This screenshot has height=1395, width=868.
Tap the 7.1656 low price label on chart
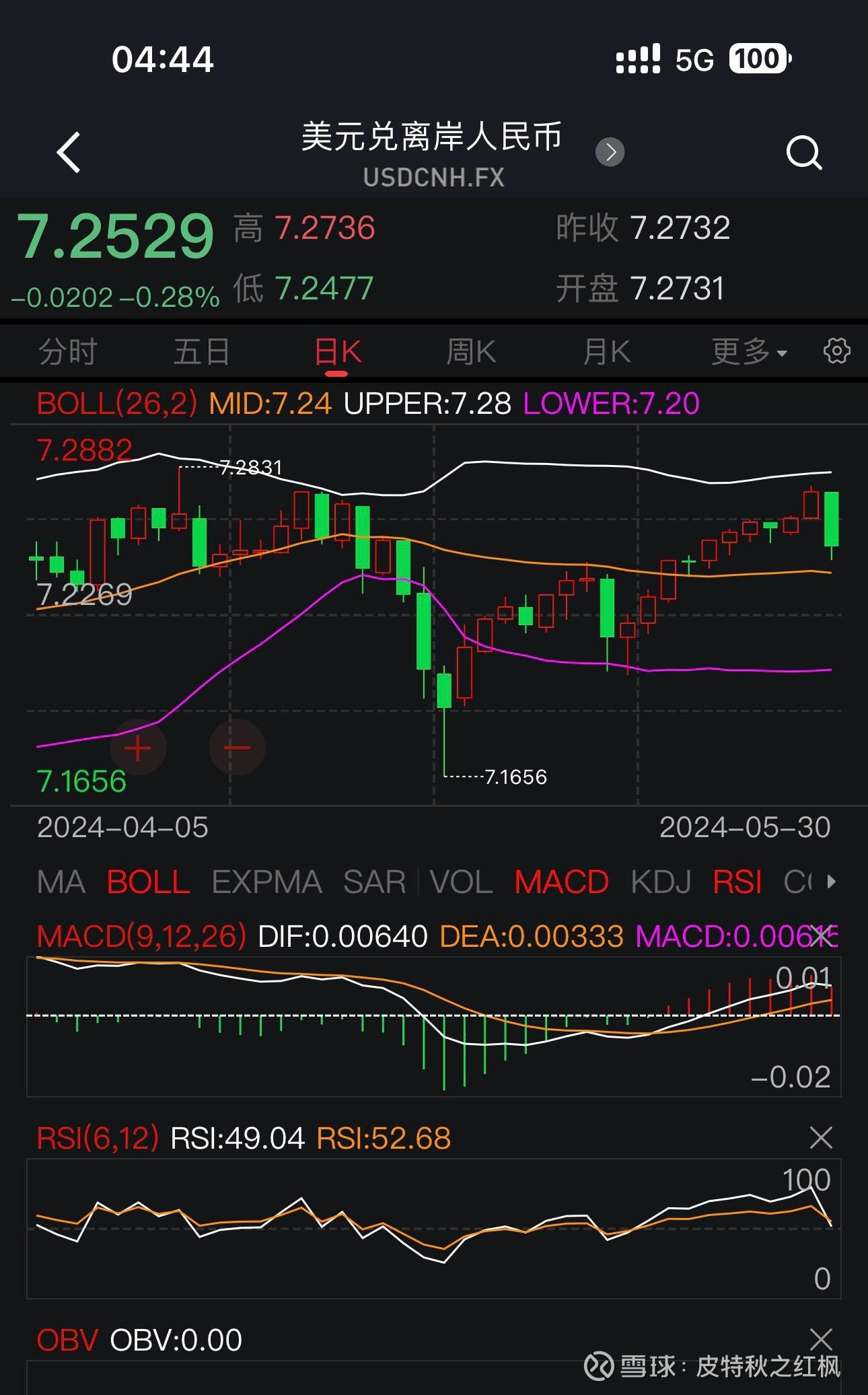515,777
